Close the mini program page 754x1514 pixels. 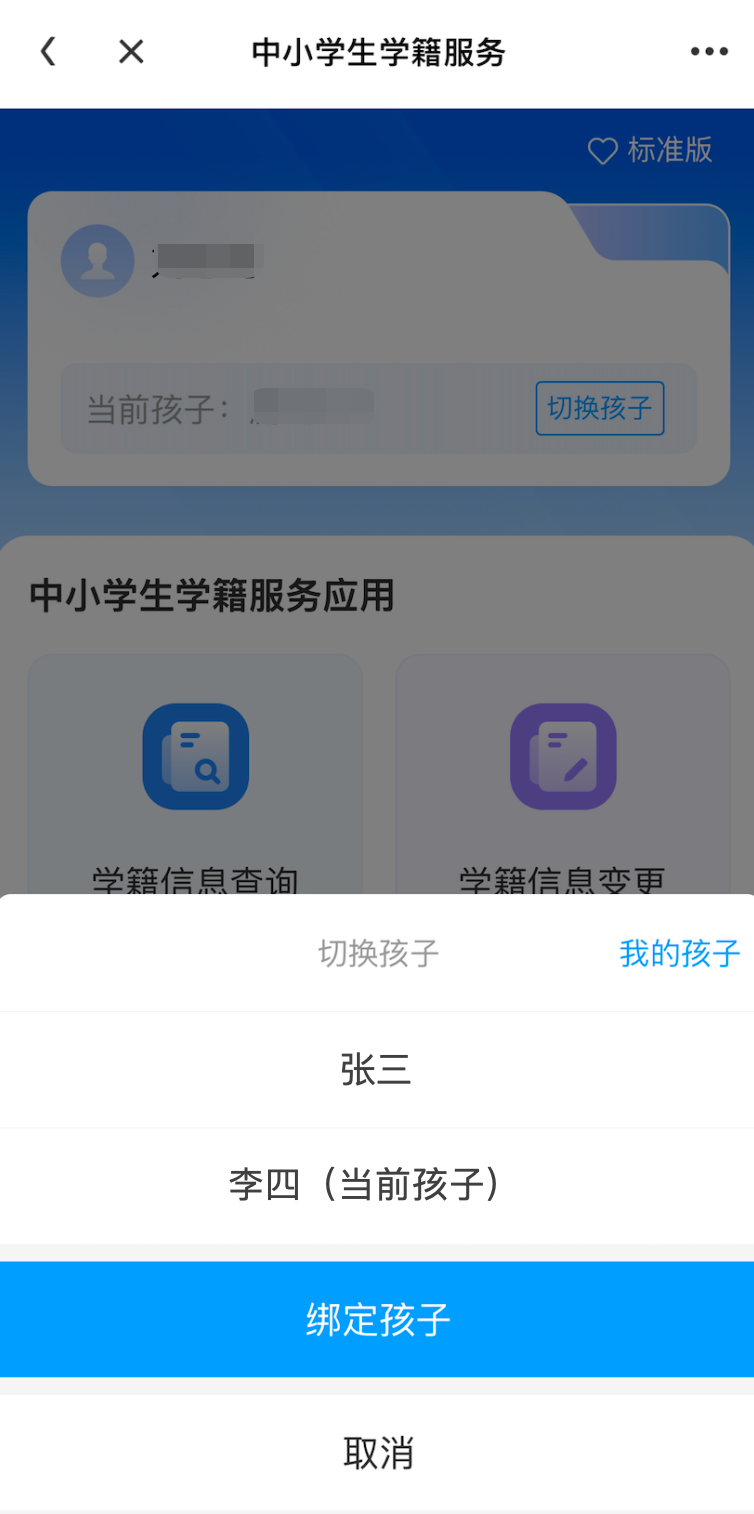131,52
